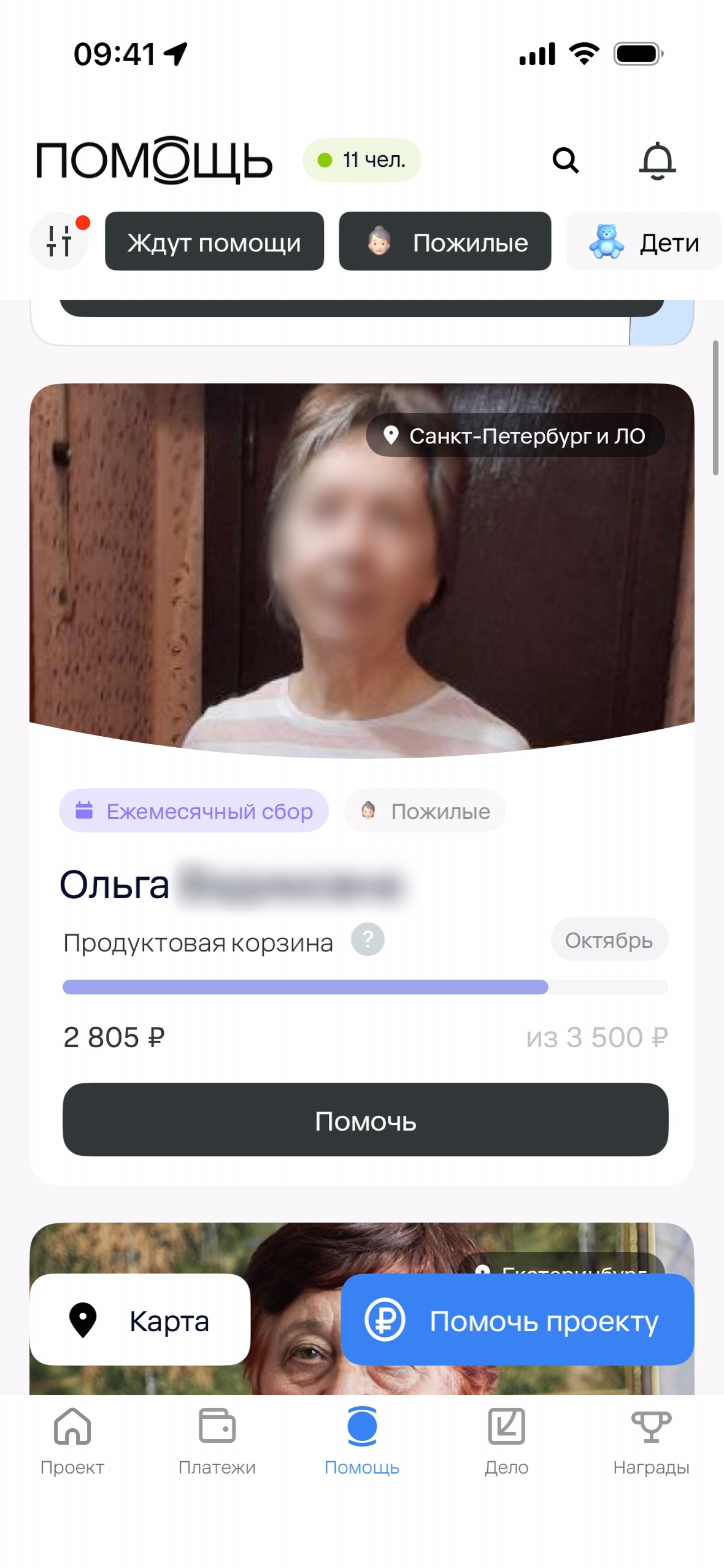Image resolution: width=724 pixels, height=1568 pixels.
Task: Tap the Ежемесячный сбор tag
Action: [193, 810]
